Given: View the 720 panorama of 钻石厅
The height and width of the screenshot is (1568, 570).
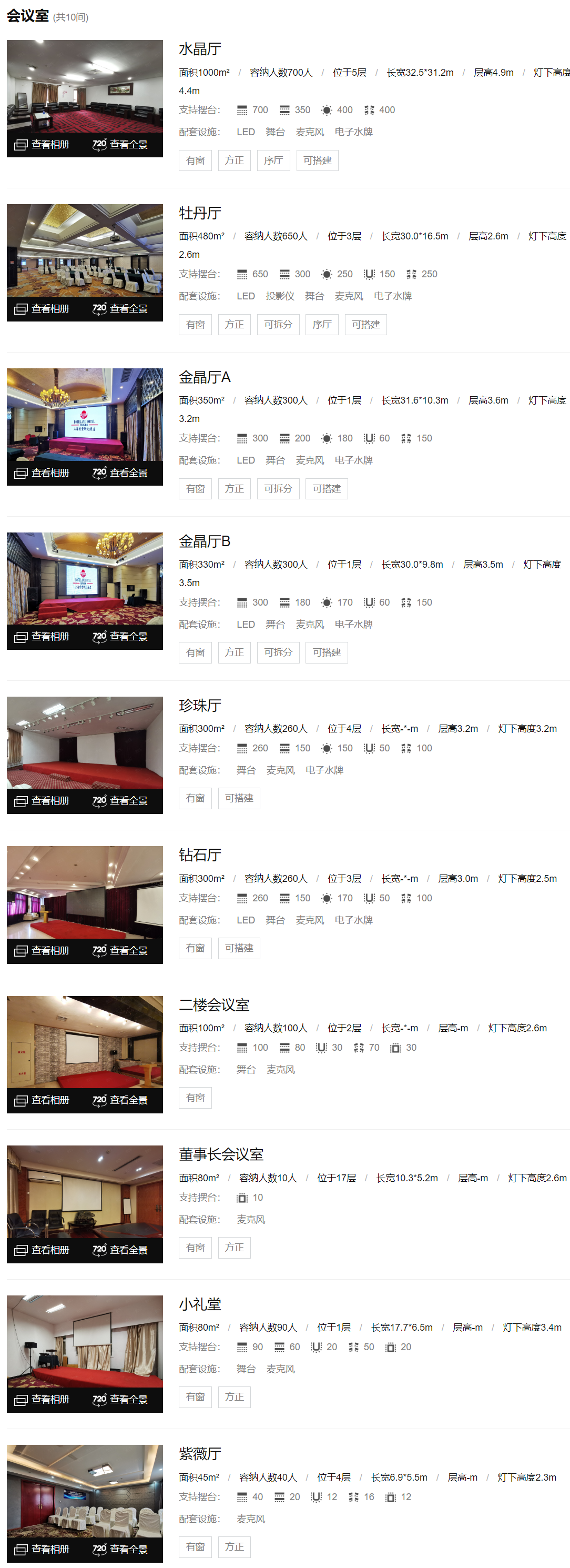Looking at the screenshot, I should [x=120, y=951].
